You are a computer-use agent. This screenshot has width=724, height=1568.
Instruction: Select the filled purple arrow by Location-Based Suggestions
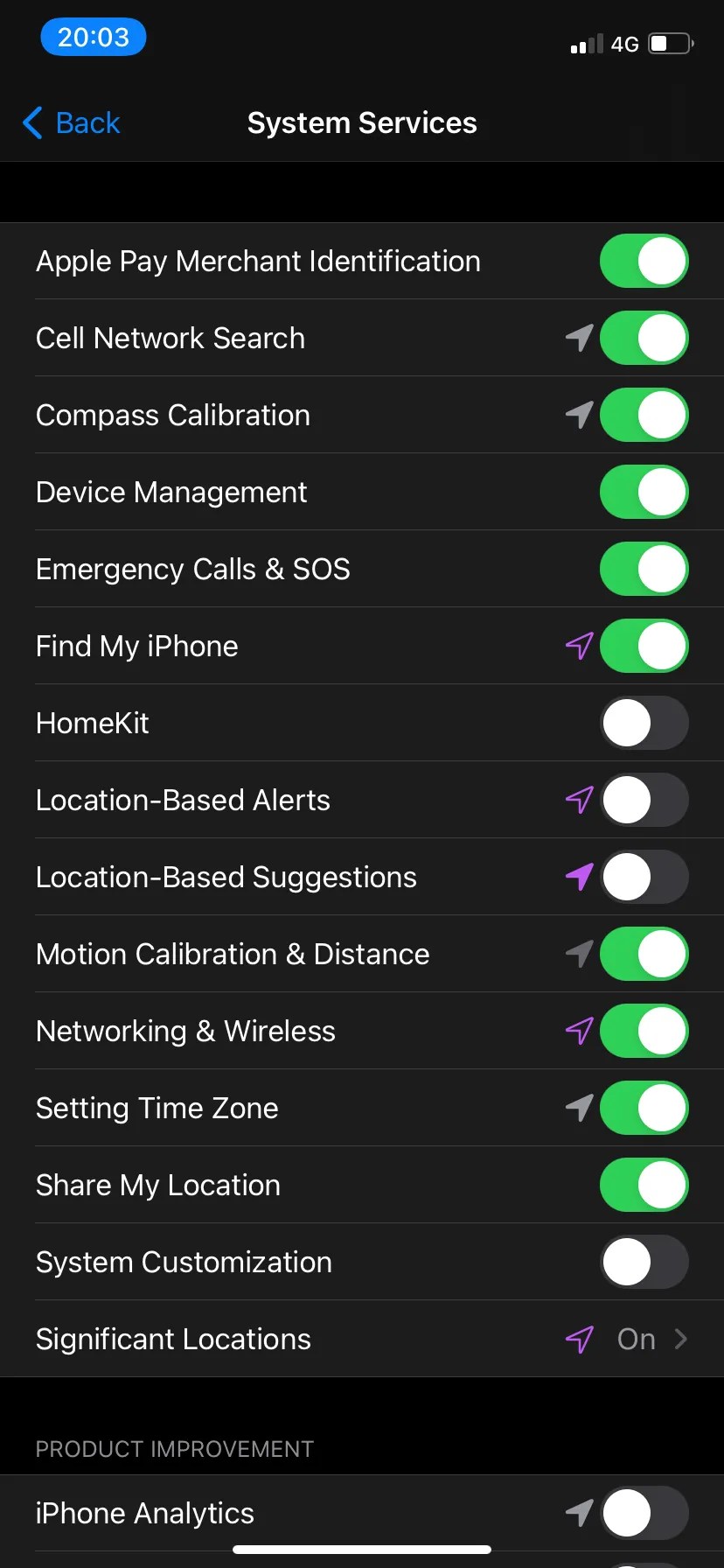click(578, 877)
